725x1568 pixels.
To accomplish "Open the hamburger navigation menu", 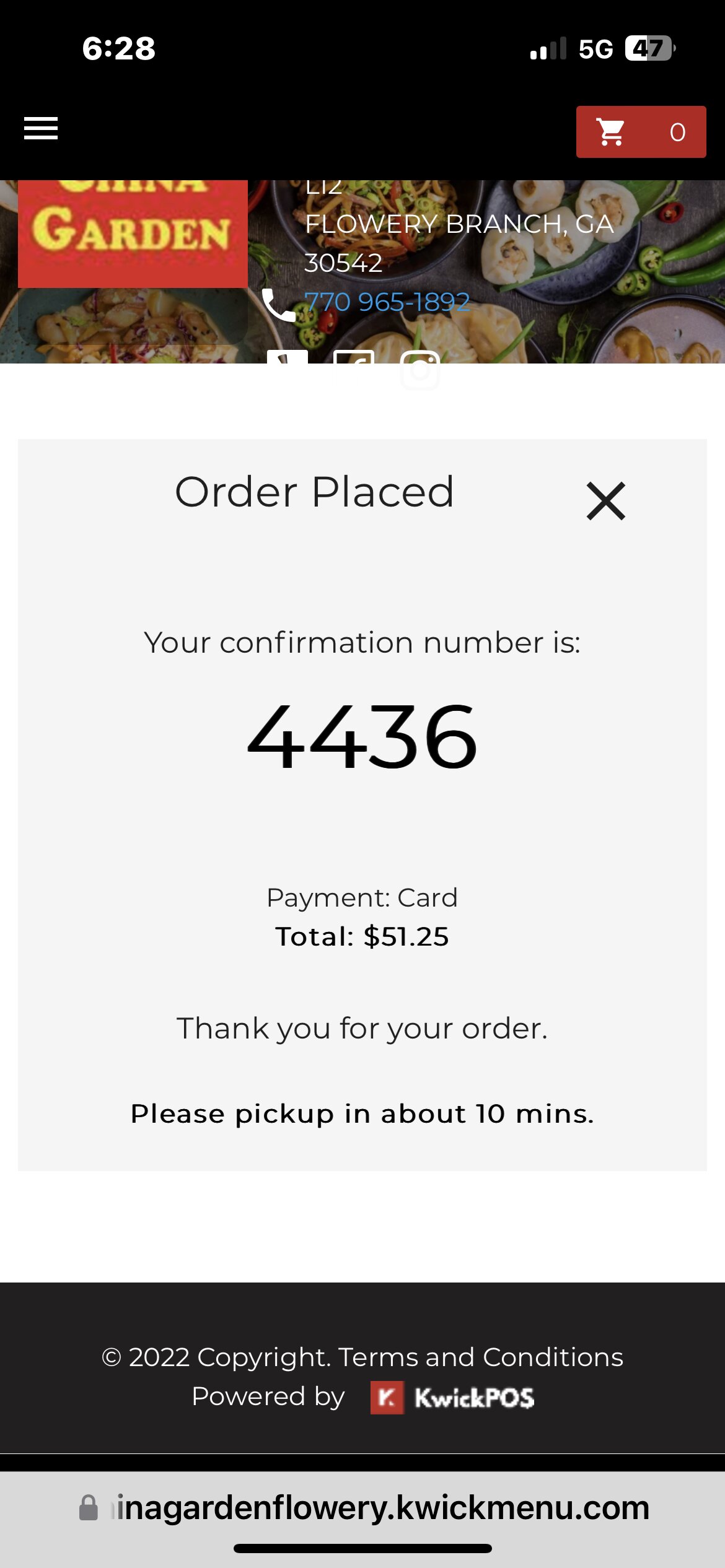I will [x=41, y=129].
